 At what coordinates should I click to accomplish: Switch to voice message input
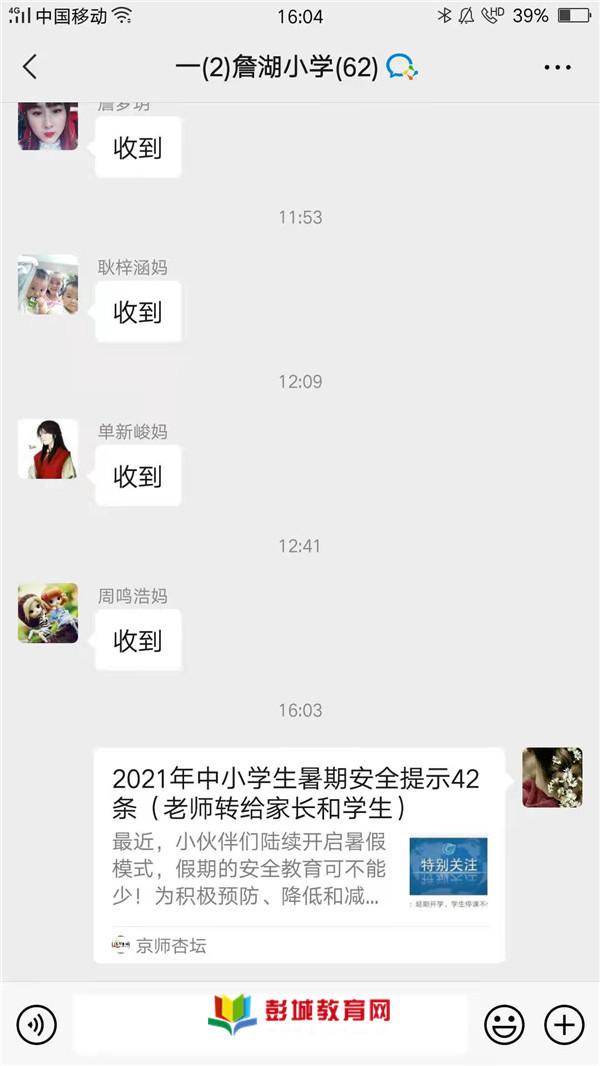[37, 1024]
